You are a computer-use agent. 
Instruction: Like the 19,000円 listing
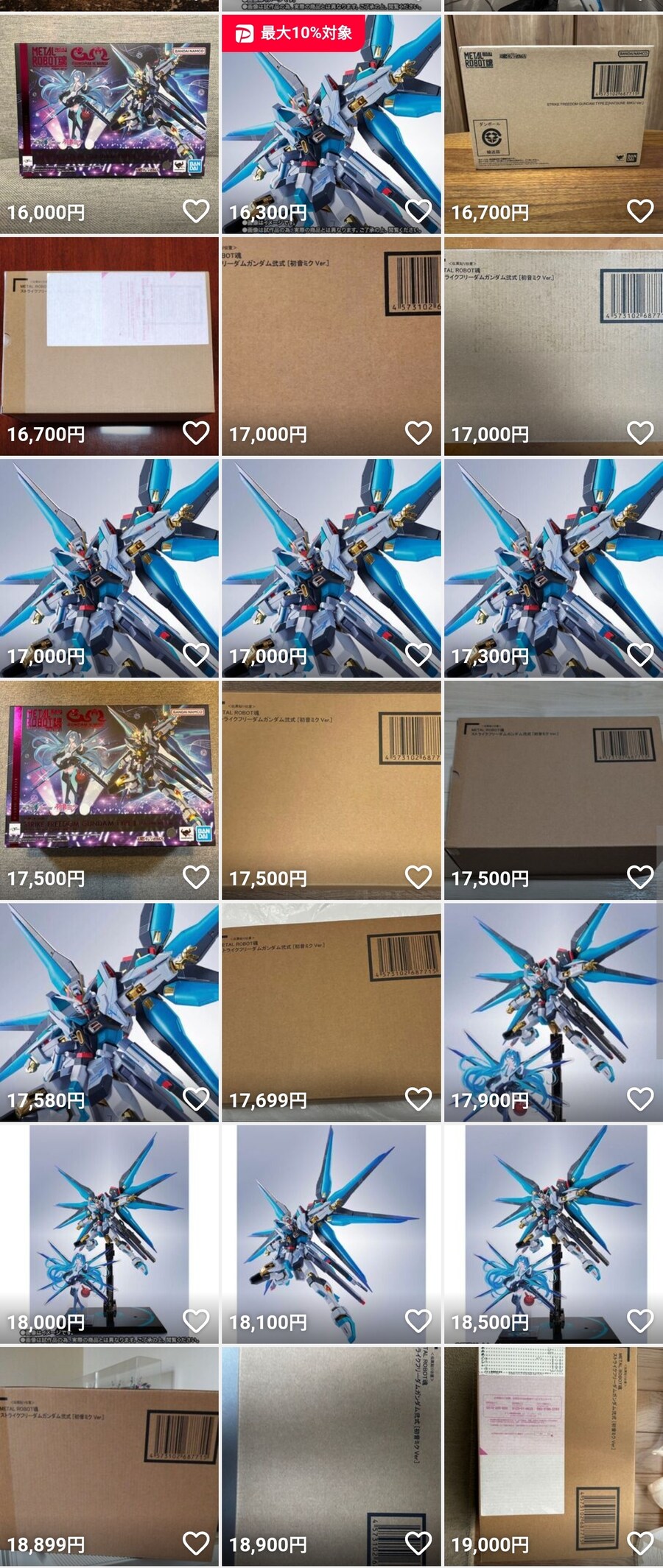click(640, 1543)
